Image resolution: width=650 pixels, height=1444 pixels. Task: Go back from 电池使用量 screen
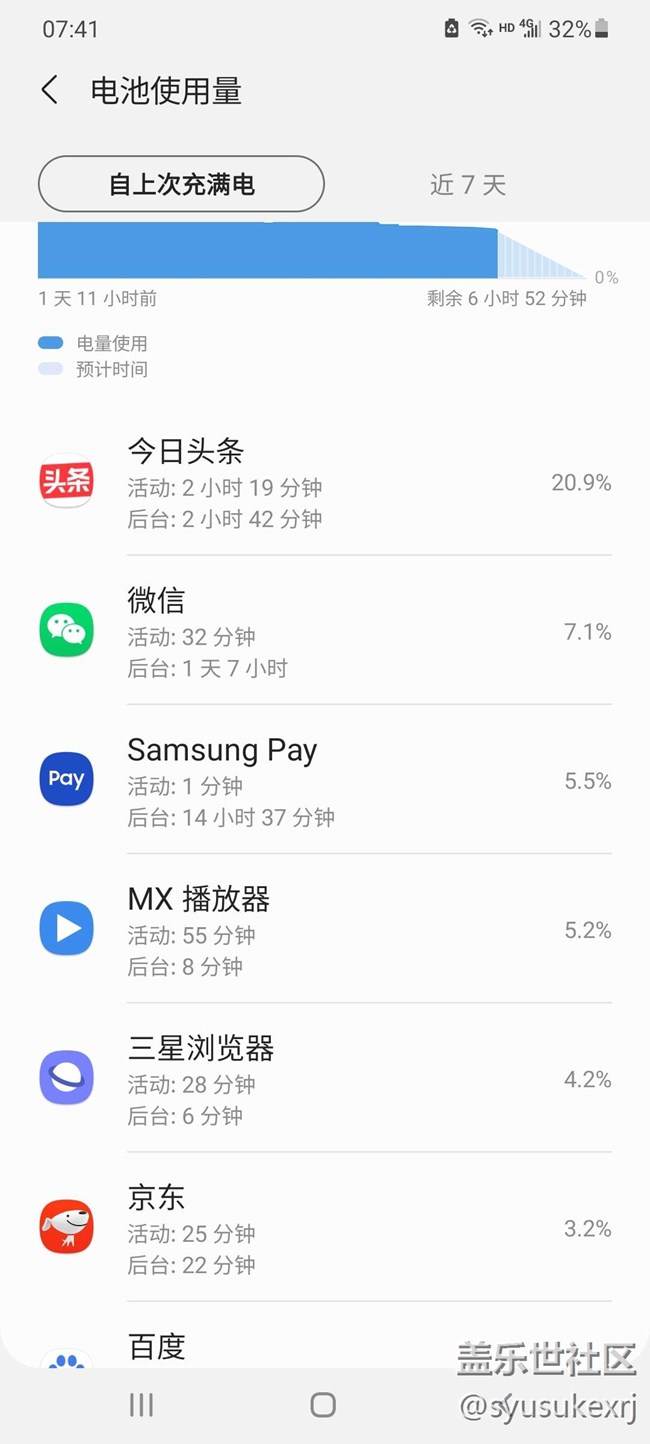click(x=49, y=91)
